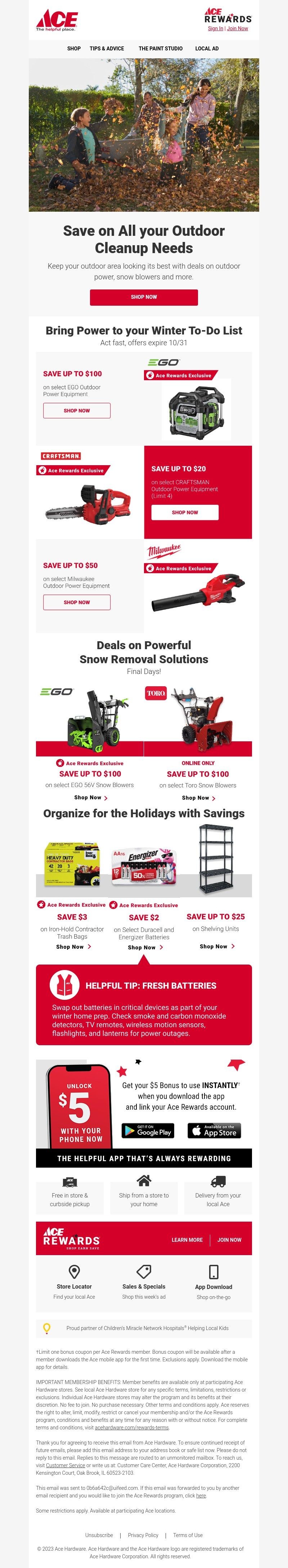Shop Now for Duracell and Energizer Batteries
The image size is (288, 1568).
(x=144, y=947)
